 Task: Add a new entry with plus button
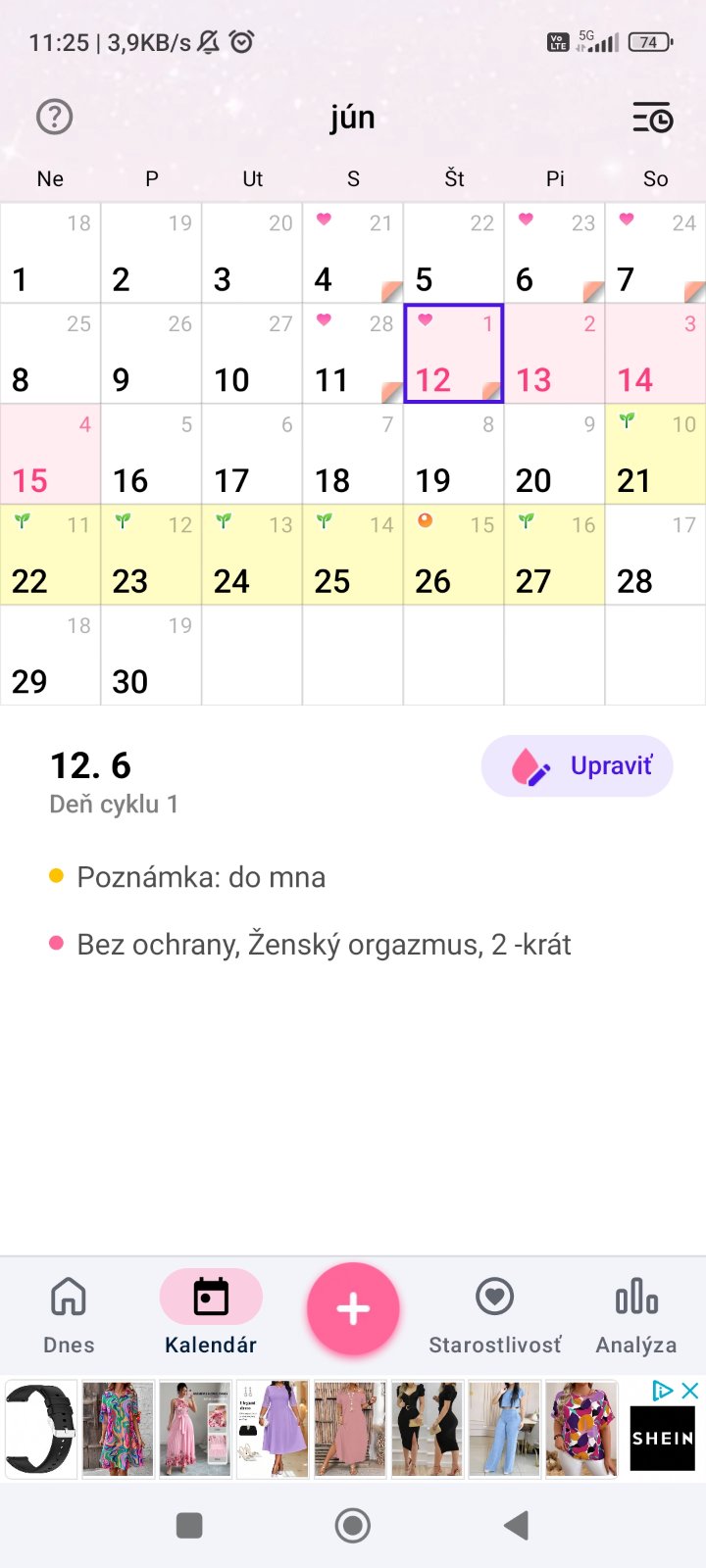click(x=353, y=1309)
